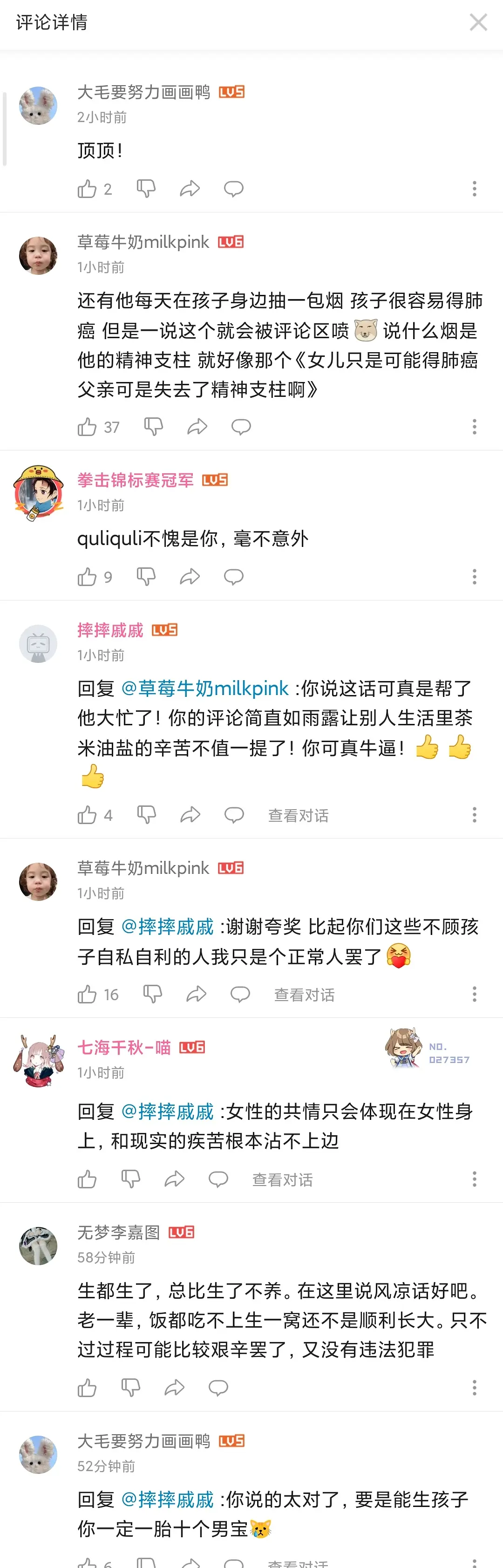This screenshot has height=1568, width=503.
Task: Open 七海千秋-喵's avatar
Action: 38,1060
